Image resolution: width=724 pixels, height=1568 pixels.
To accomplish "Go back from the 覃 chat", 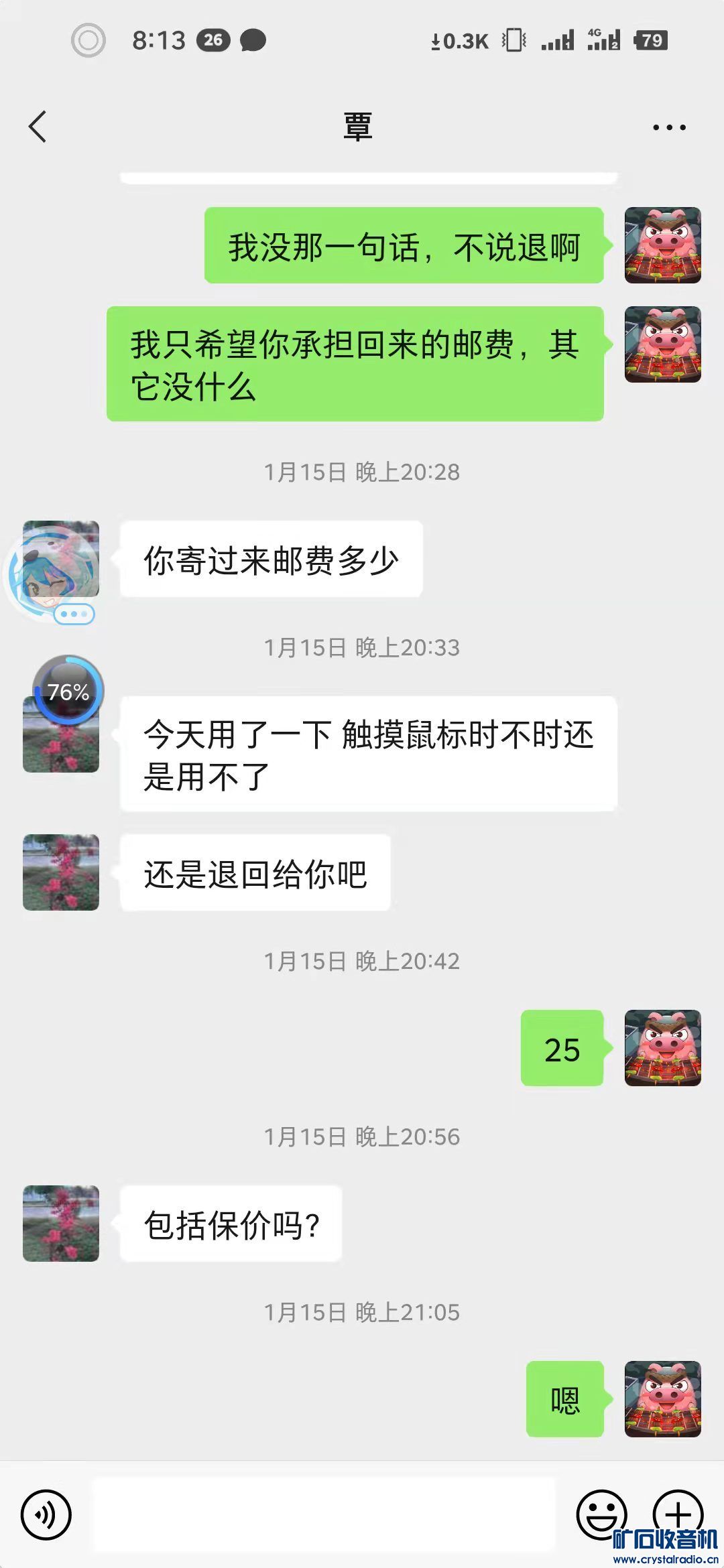I will 38,127.
